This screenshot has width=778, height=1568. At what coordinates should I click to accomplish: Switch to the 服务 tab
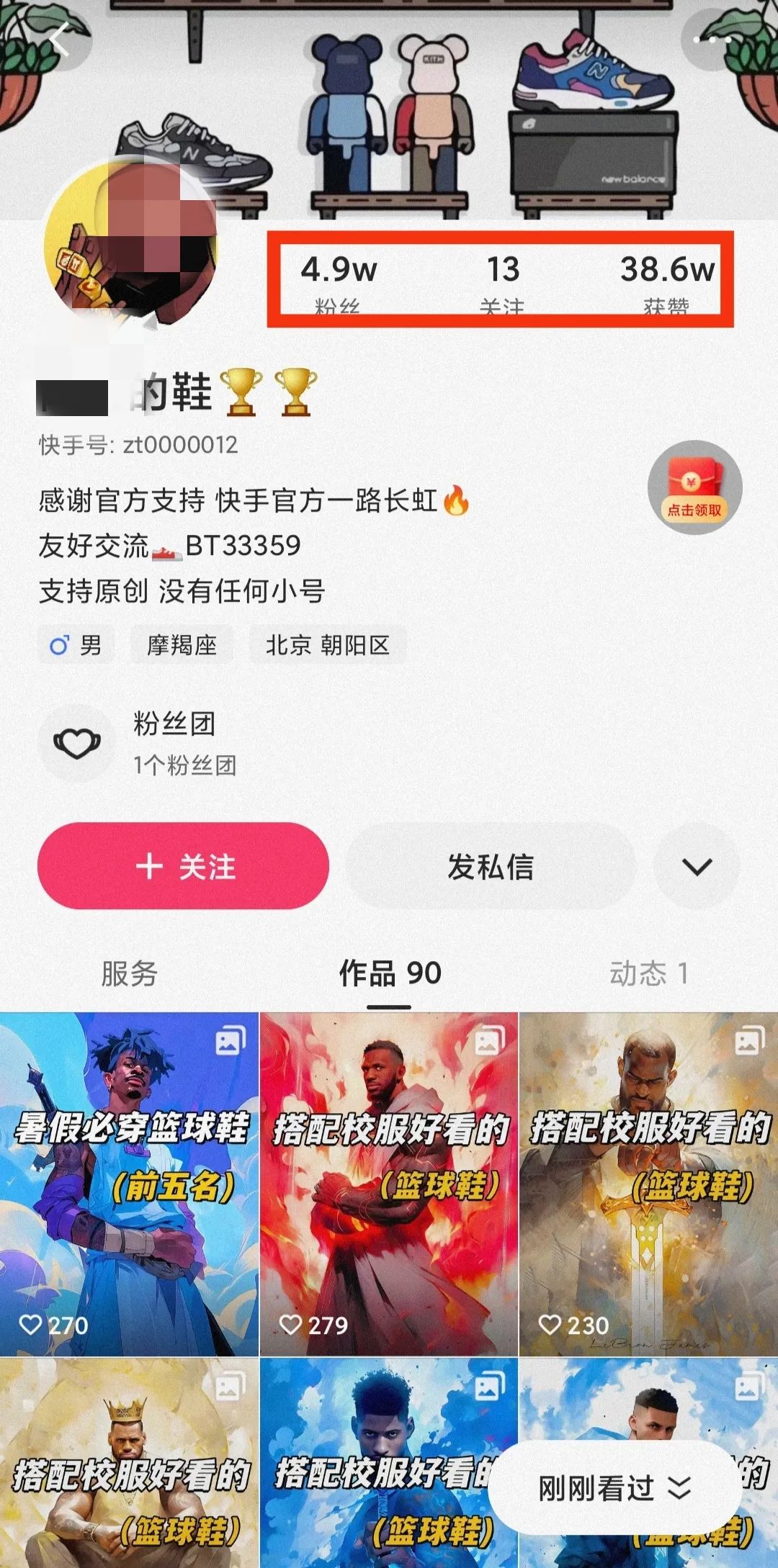(129, 973)
